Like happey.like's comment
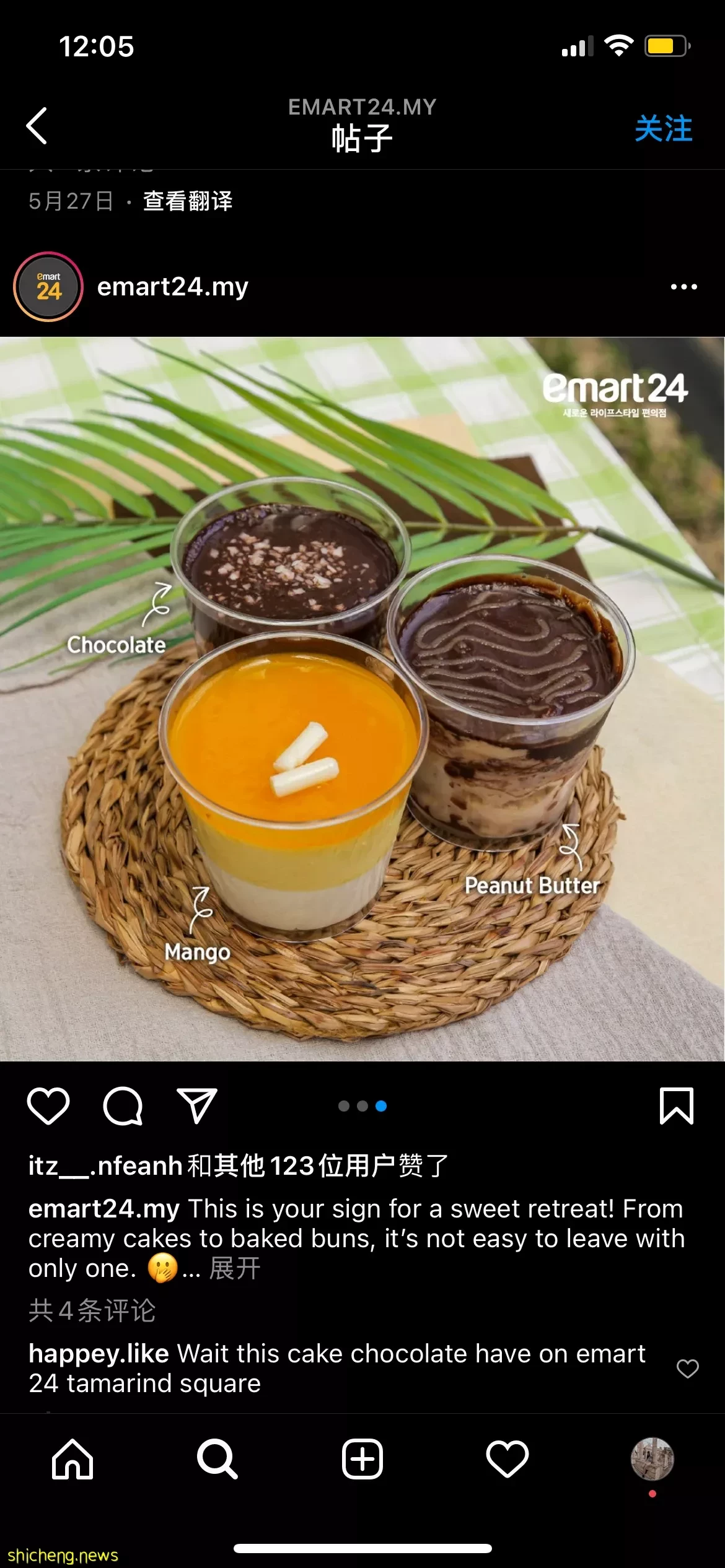 (x=687, y=1369)
